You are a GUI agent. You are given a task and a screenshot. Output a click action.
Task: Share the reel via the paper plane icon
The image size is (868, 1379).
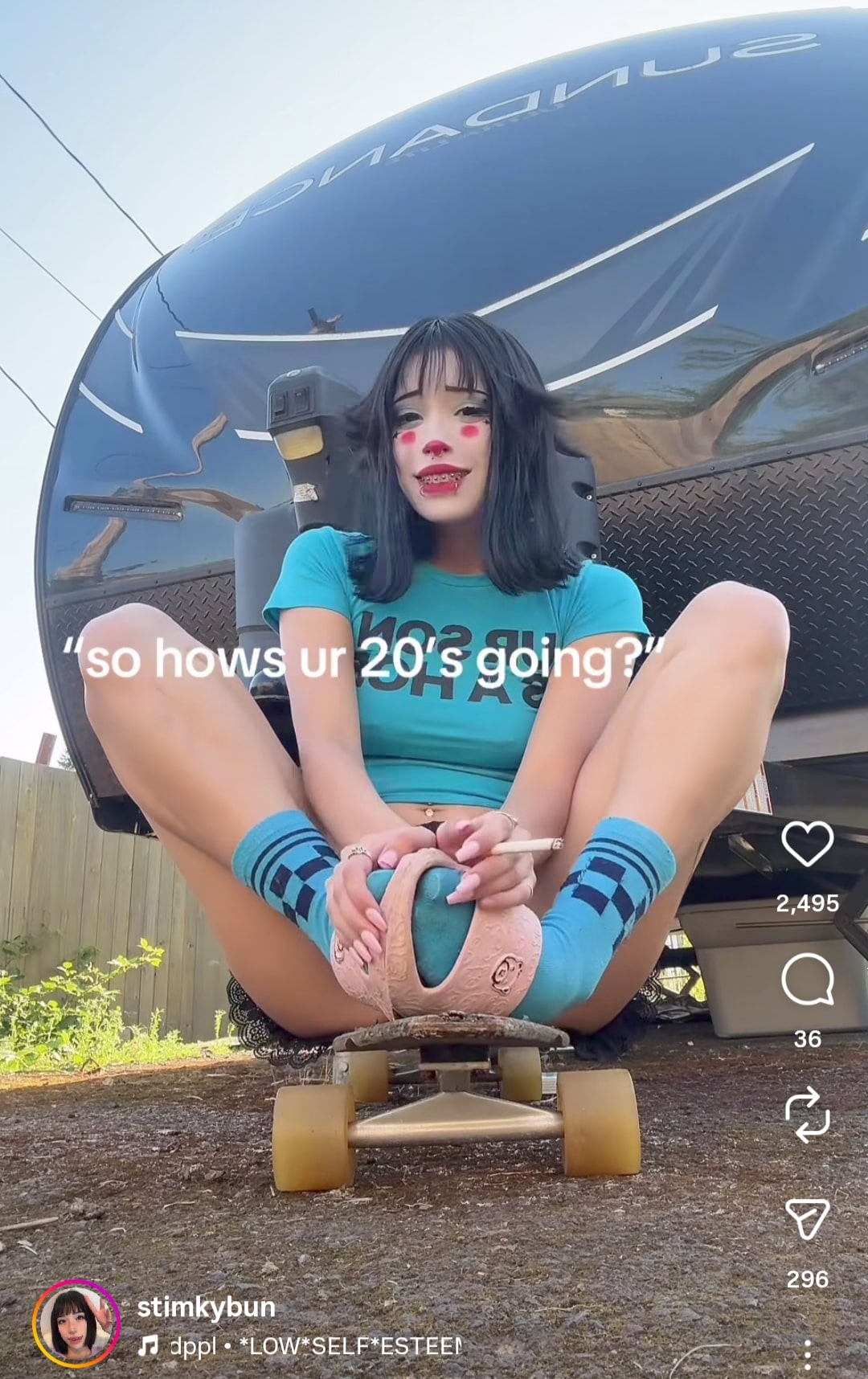807,1220
